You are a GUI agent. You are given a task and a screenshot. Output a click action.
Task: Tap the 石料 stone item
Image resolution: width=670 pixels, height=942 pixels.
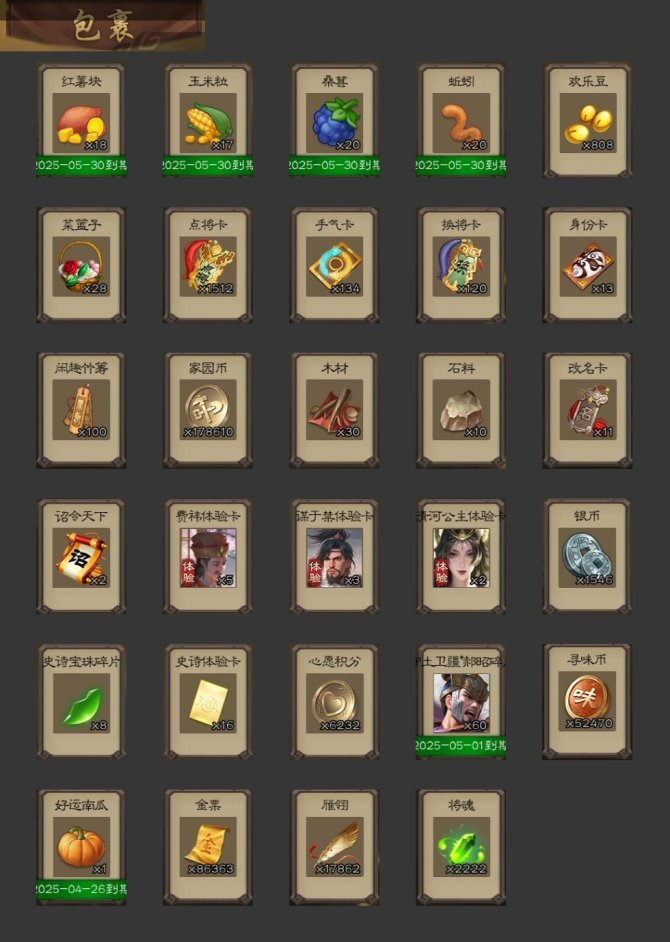pyautogui.click(x=461, y=410)
